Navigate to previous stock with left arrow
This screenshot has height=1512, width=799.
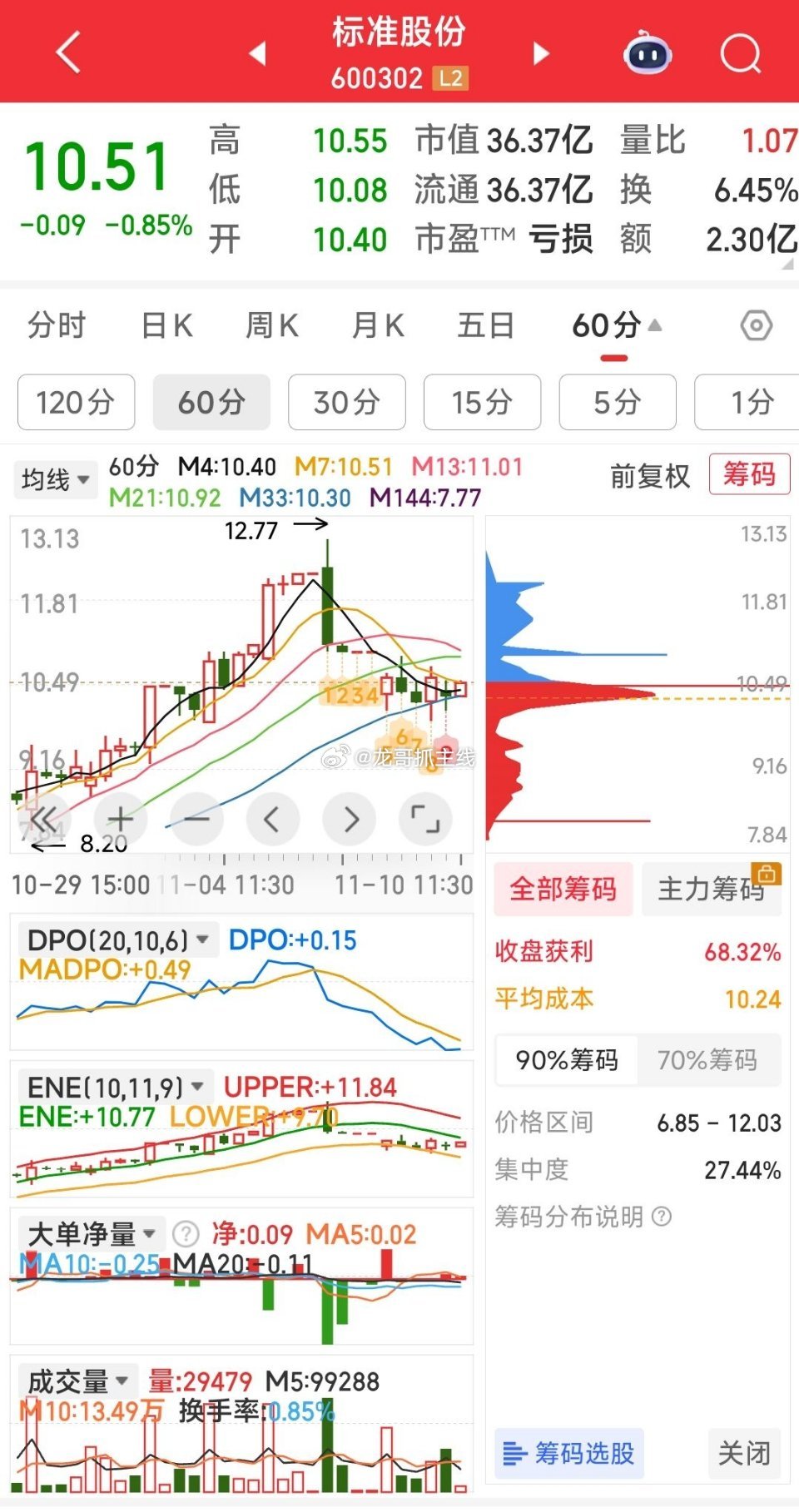point(258,52)
